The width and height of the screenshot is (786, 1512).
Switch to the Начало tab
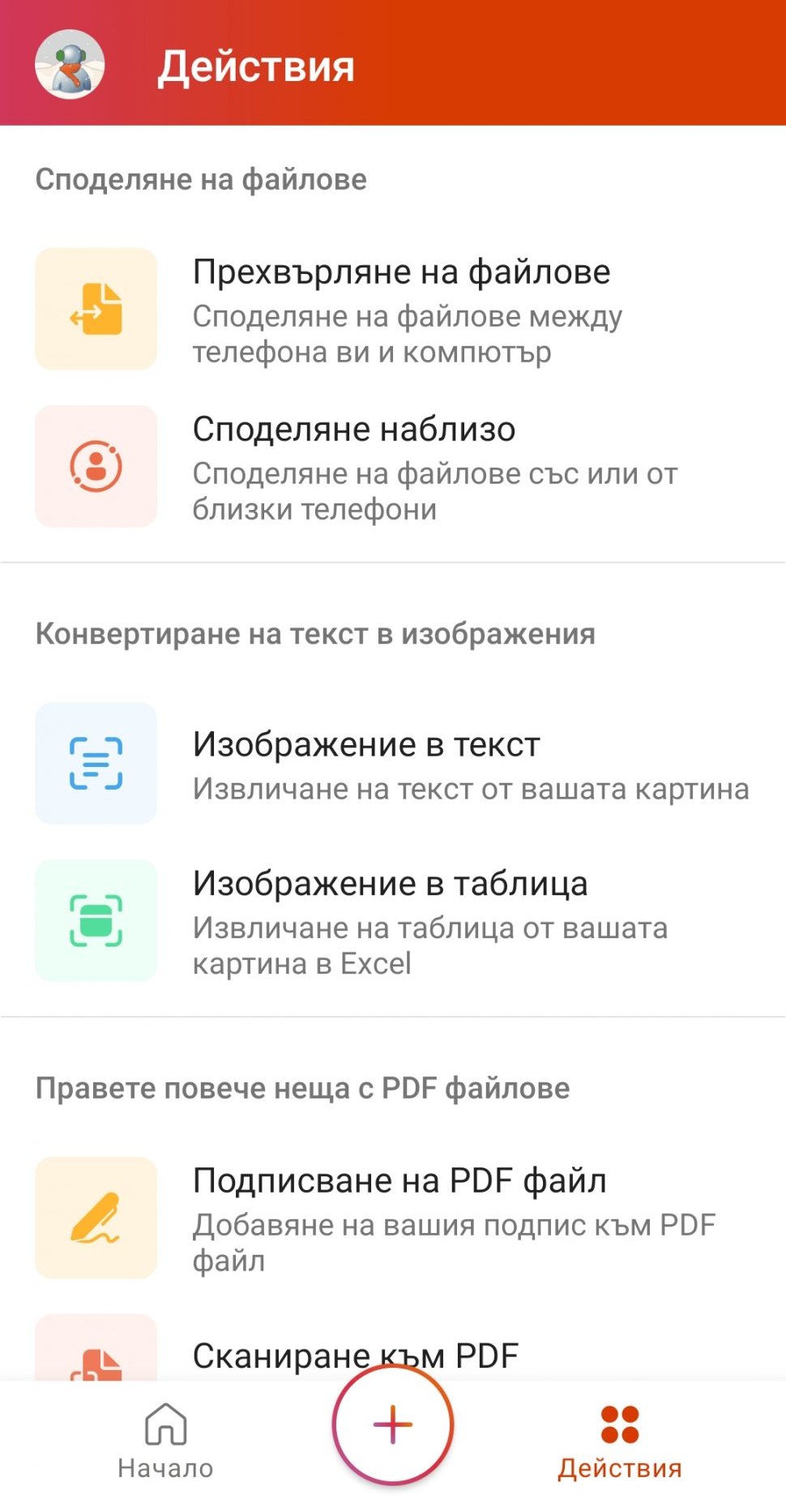pyautogui.click(x=165, y=1441)
